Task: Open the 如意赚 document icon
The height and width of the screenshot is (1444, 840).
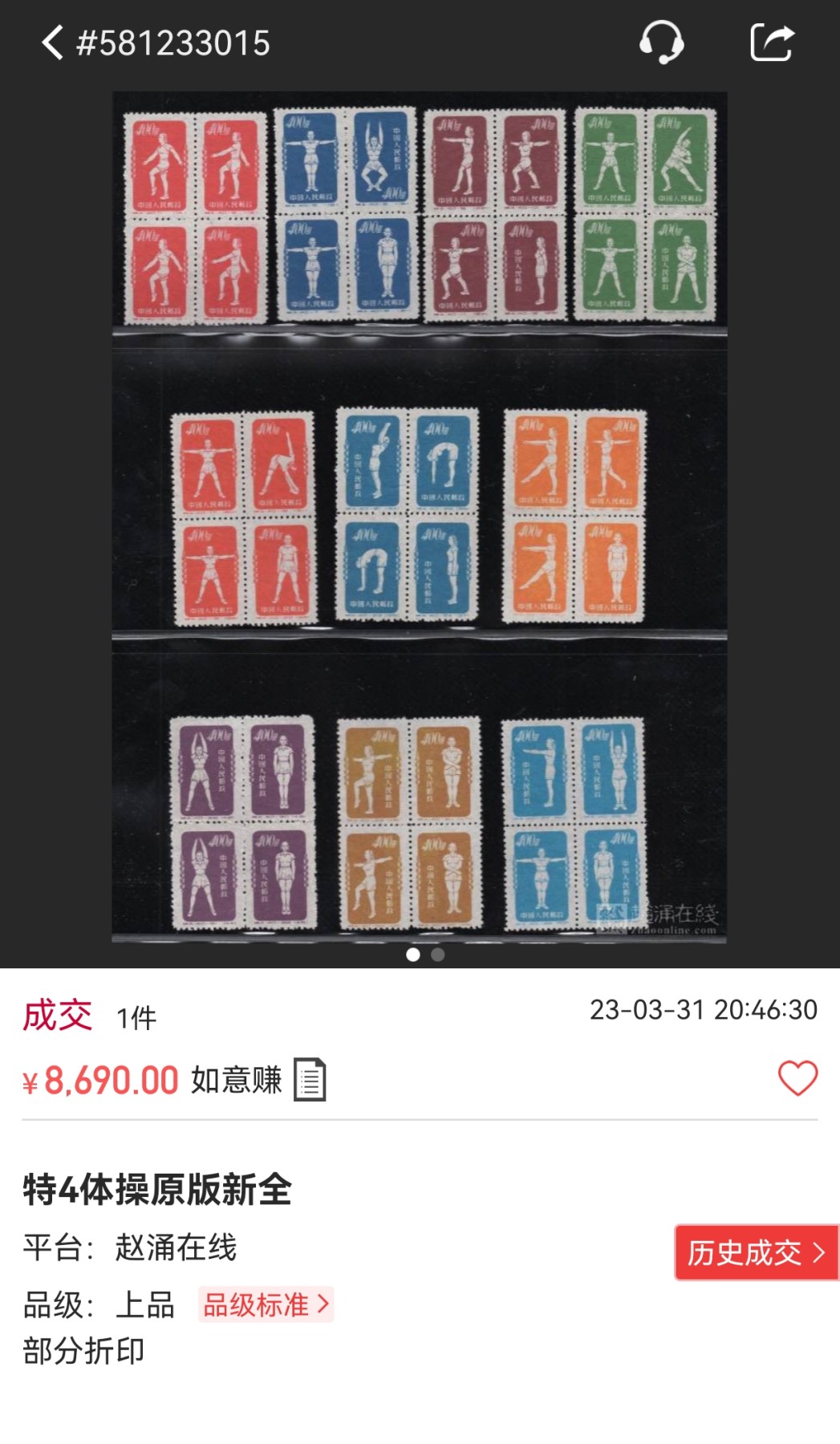Action: 310,1080
